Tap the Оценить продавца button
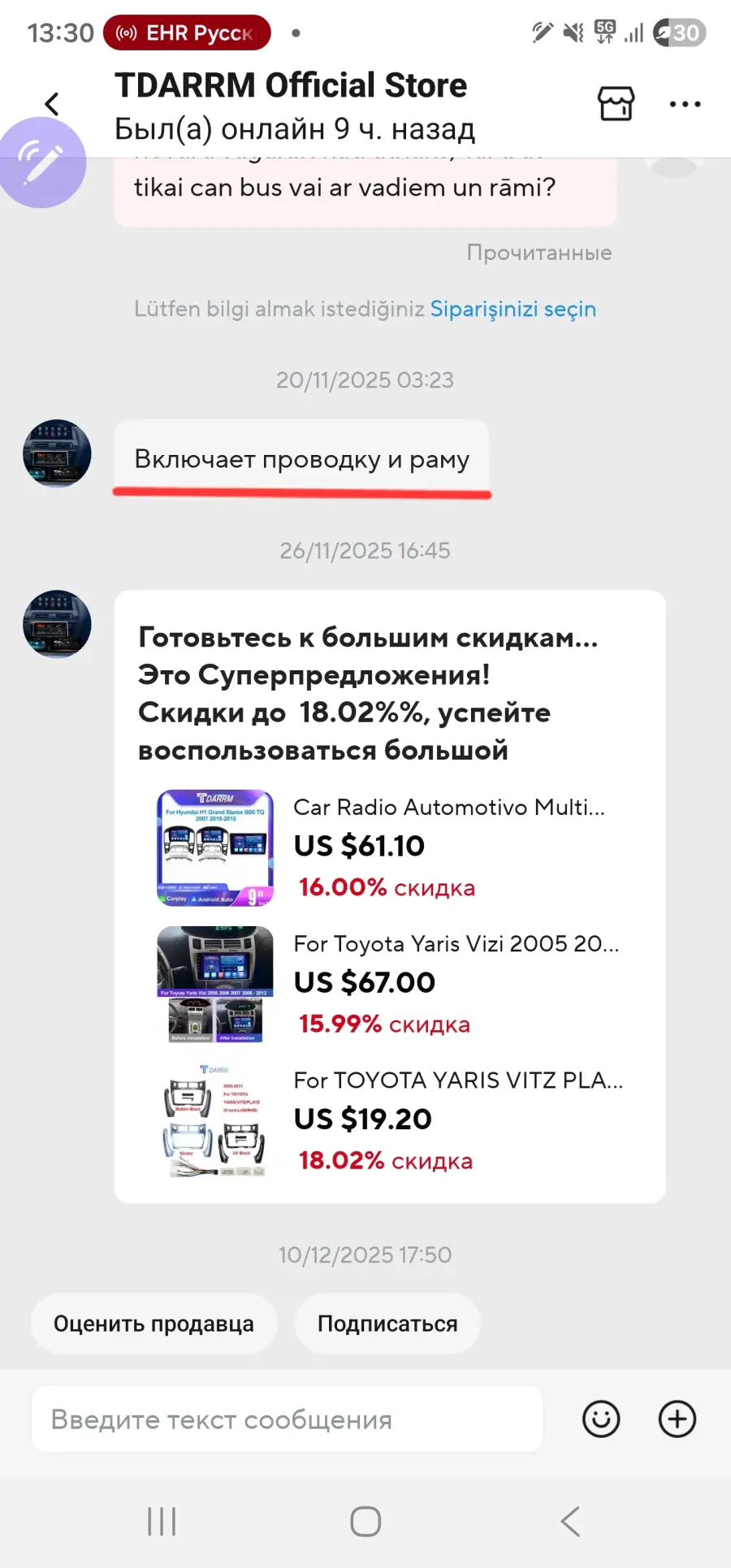 [x=154, y=1323]
